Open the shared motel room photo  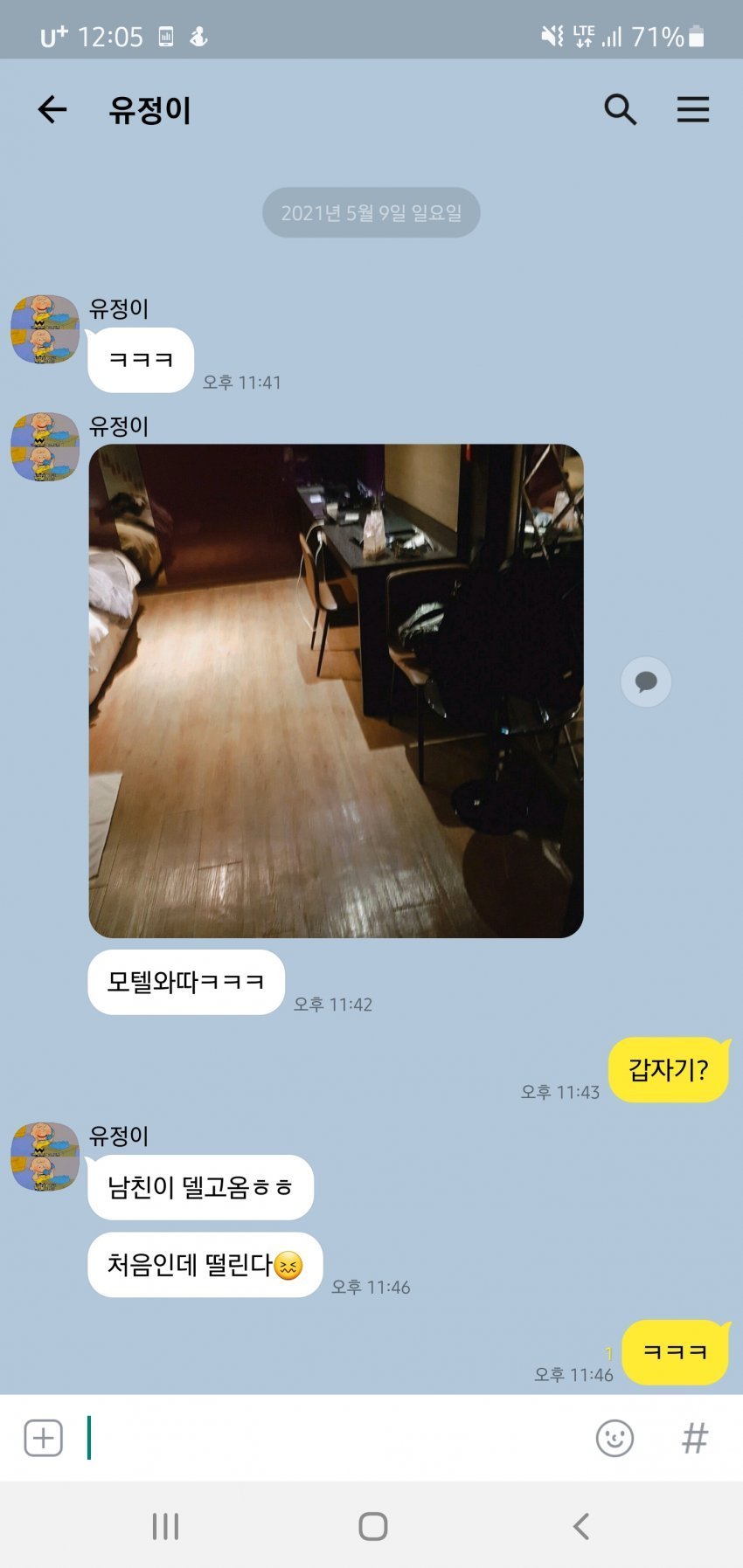point(336,691)
